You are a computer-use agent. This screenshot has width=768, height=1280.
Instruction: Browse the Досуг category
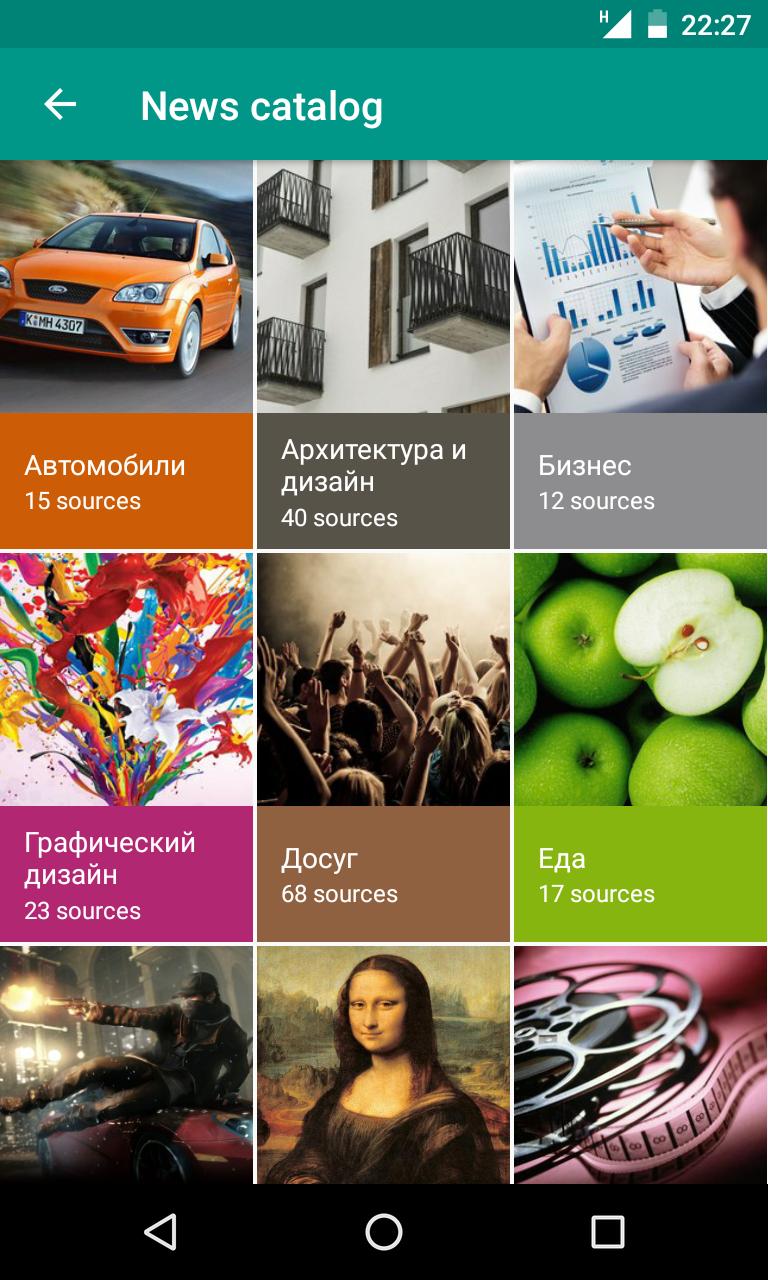tap(383, 747)
